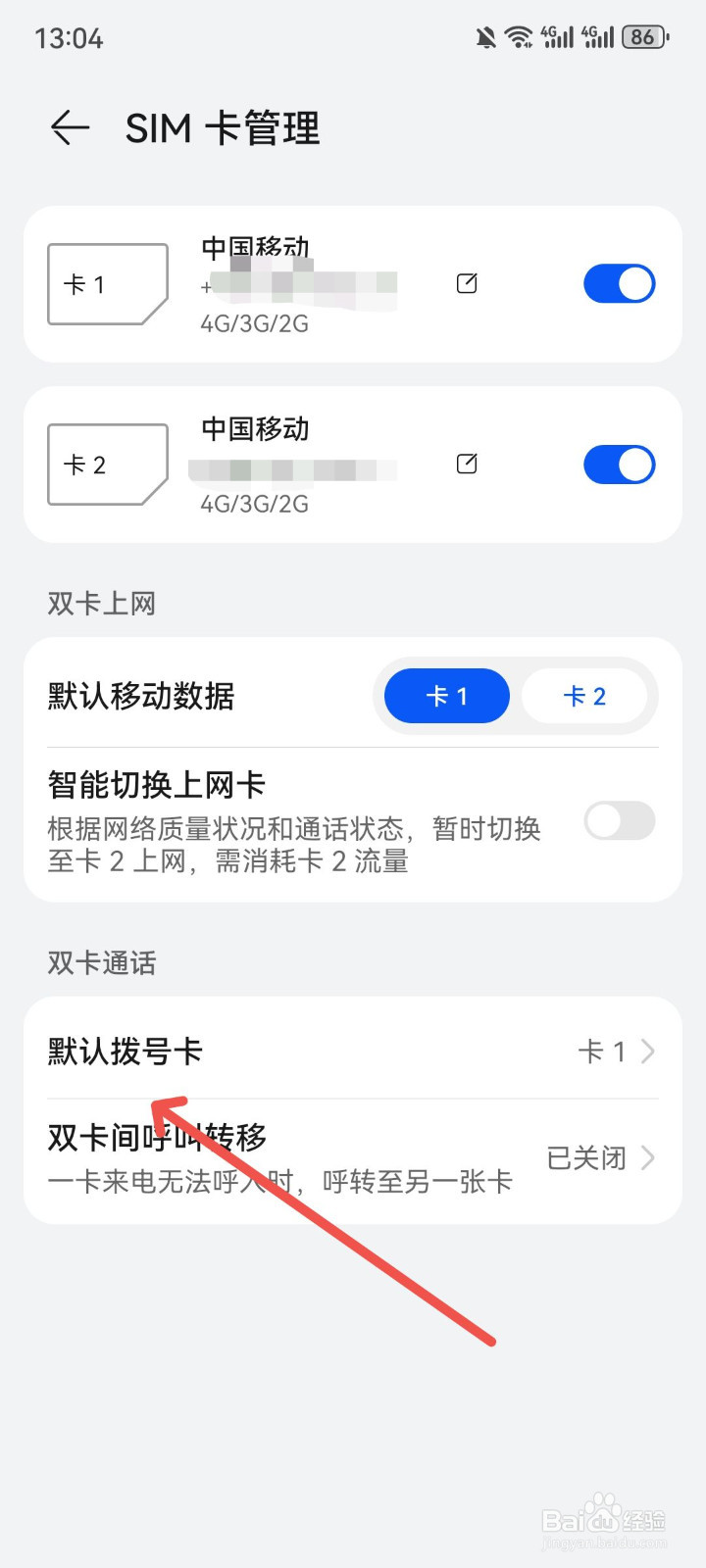Tap the 4G signal indicator in status bar

(x=557, y=35)
